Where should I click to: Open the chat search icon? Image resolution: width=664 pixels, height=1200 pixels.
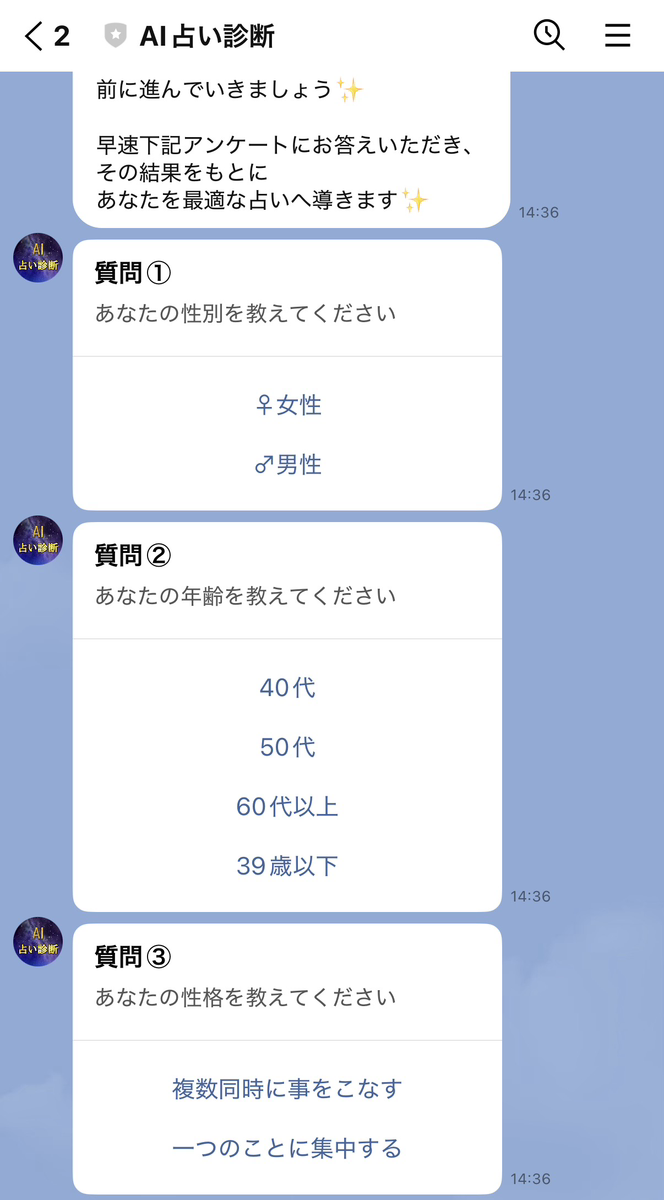tap(549, 36)
